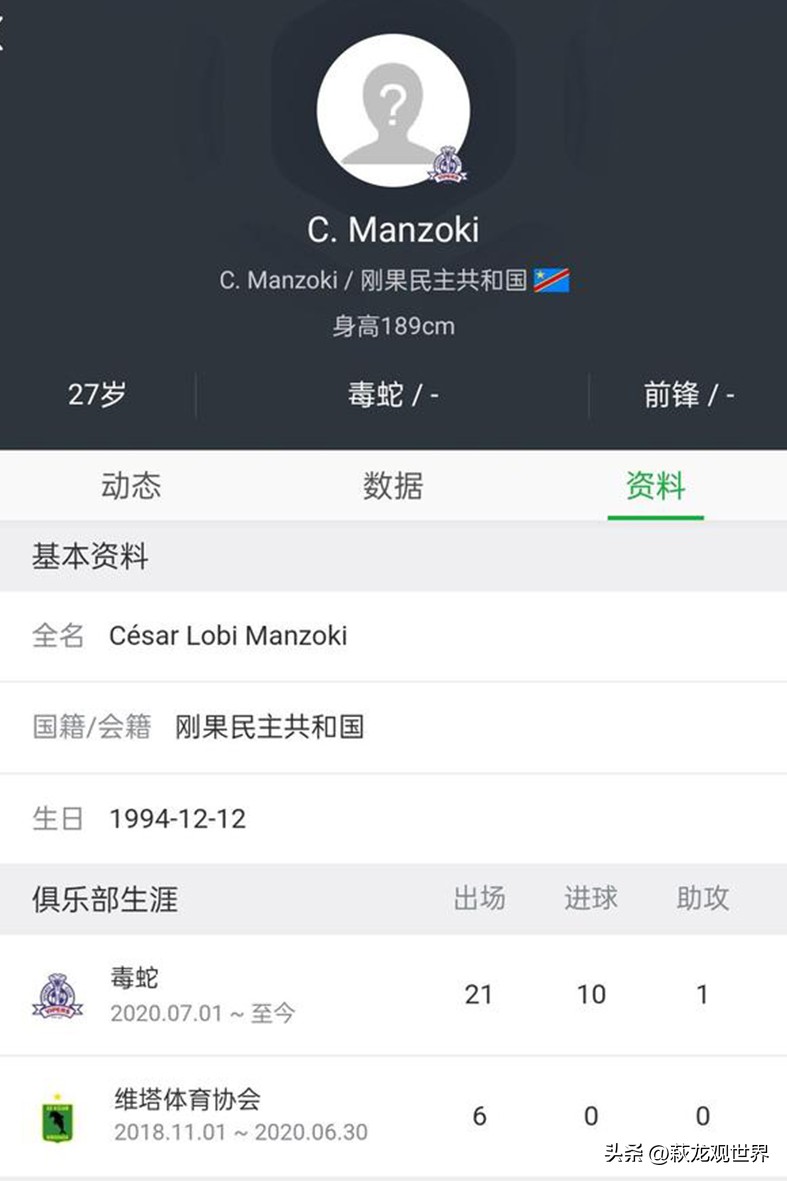787x1181 pixels.
Task: Tap the player avatar placeholder image
Action: coord(393,110)
